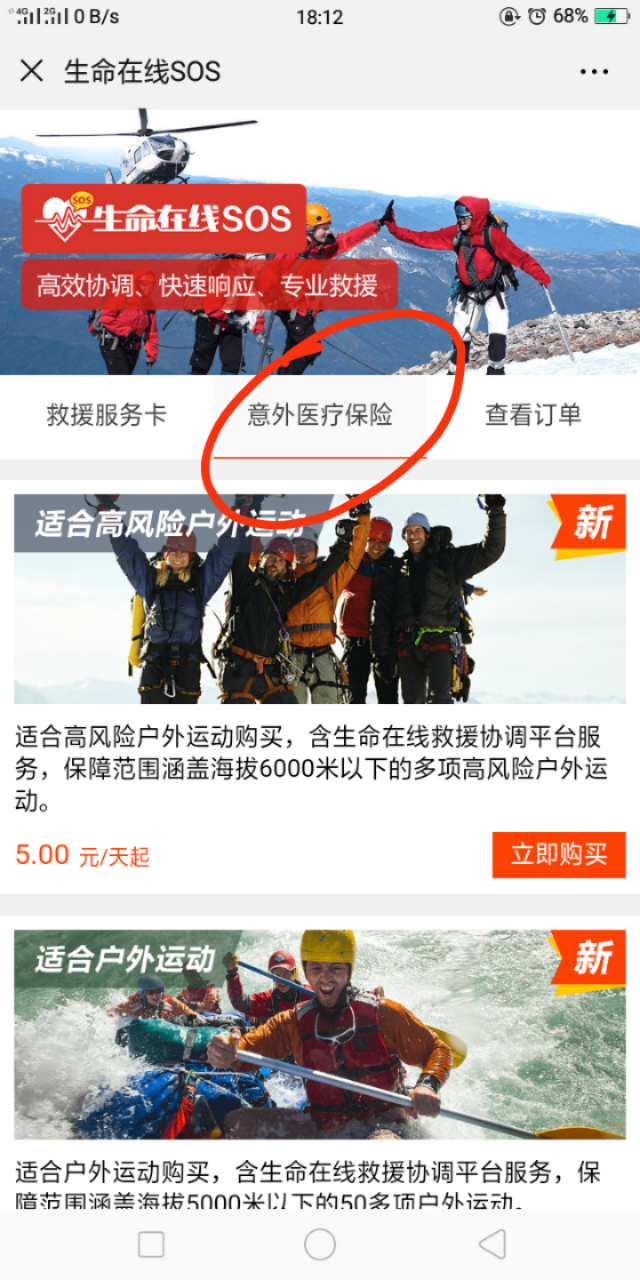Viewport: 640px width, 1280px height.
Task: Open the 查看订单 tab
Action: point(533,415)
